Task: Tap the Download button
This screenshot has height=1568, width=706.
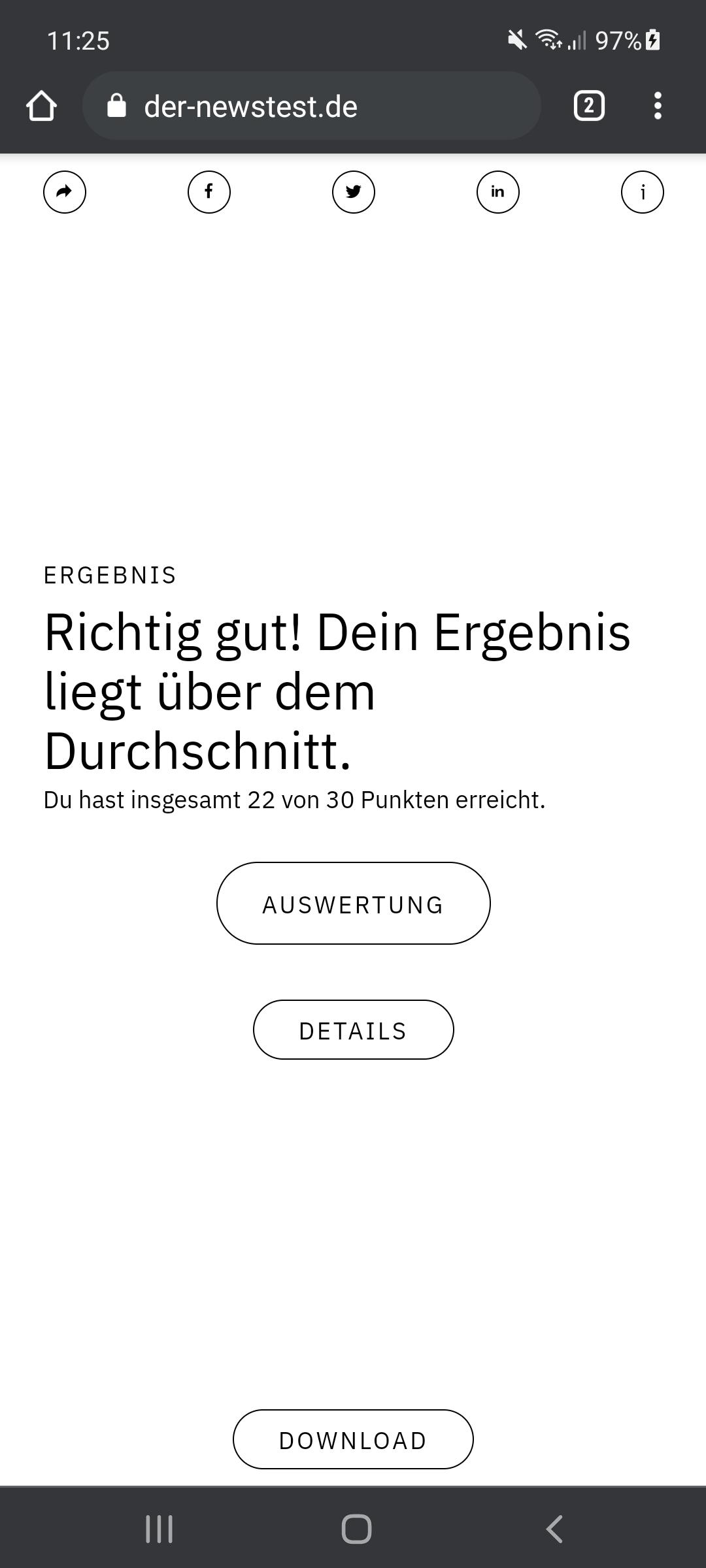Action: 353,1439
